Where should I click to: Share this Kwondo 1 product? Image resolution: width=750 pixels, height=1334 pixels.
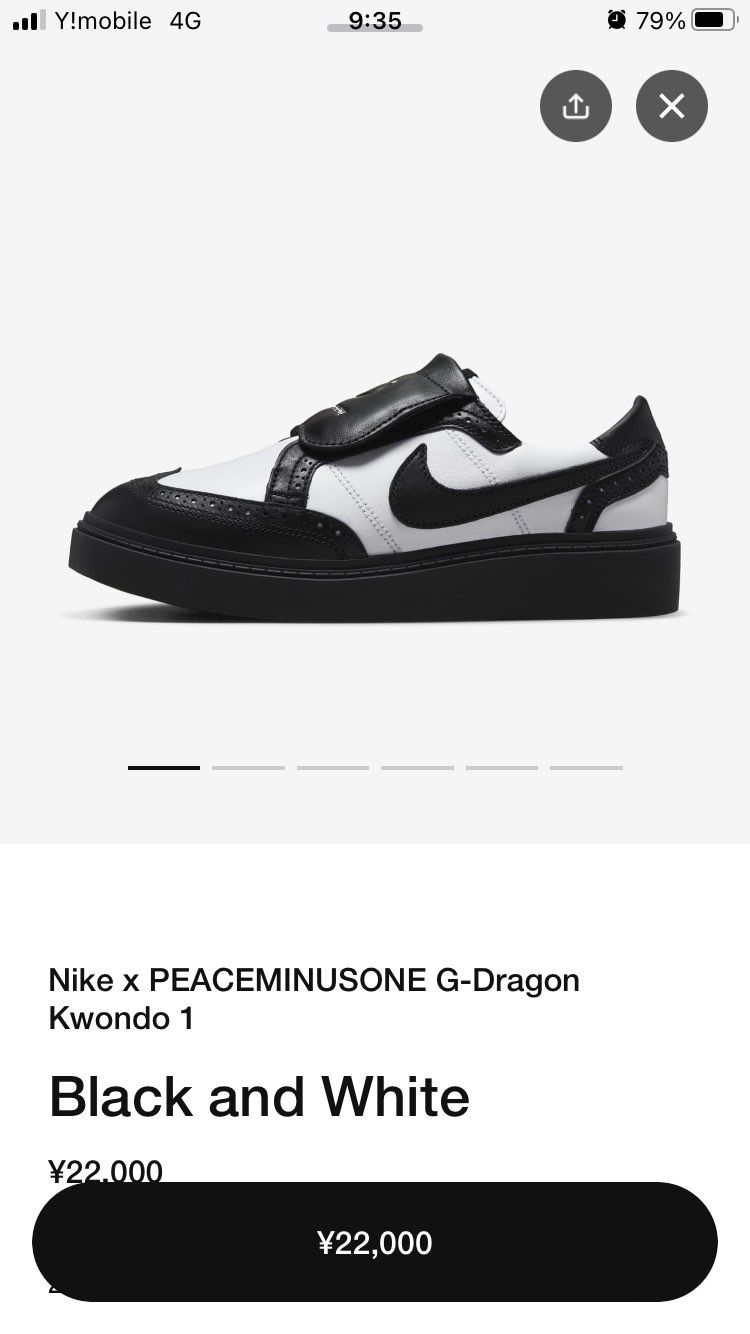(x=575, y=106)
